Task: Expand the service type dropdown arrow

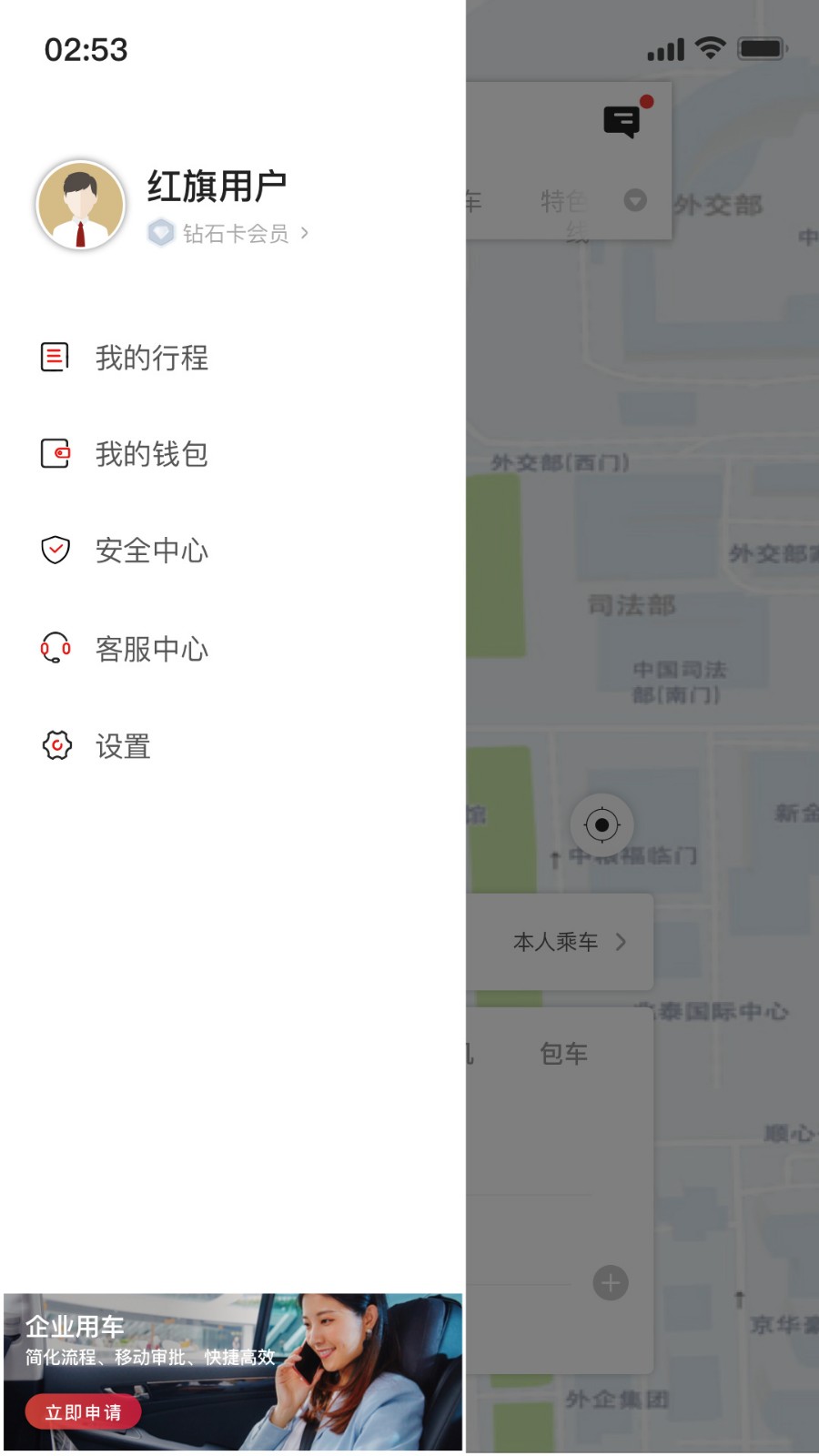Action: click(635, 200)
